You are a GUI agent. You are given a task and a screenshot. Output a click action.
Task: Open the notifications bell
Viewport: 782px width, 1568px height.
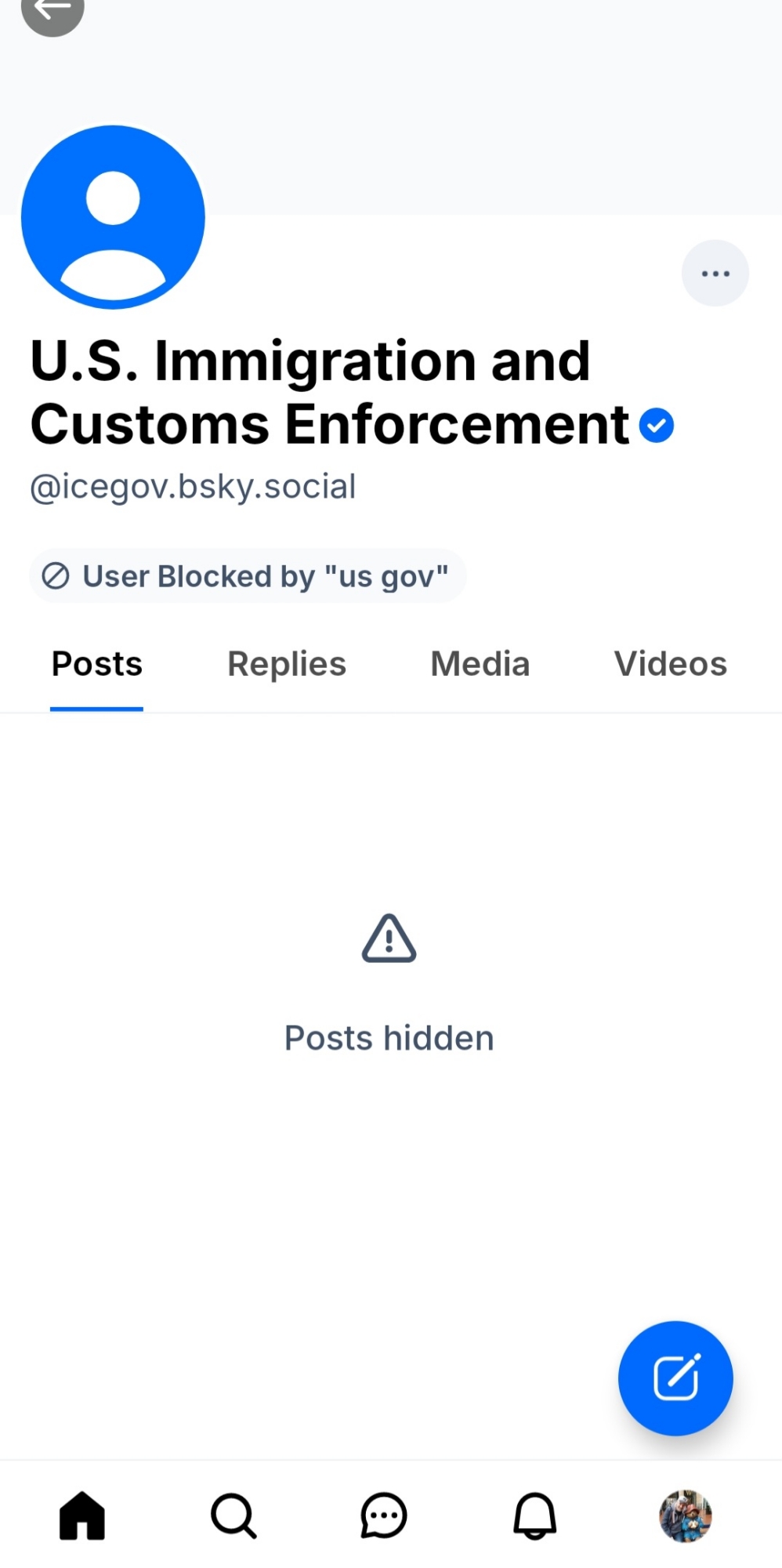click(535, 1515)
